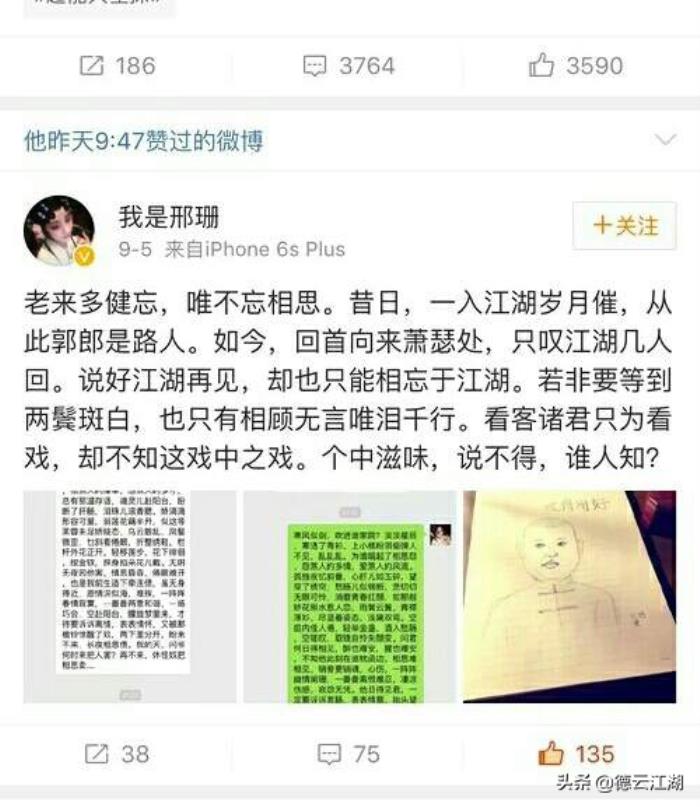Image resolution: width=700 pixels, height=807 pixels.
Task: Repost 我是邢珊's post with 38 reposts
Action: tap(117, 753)
